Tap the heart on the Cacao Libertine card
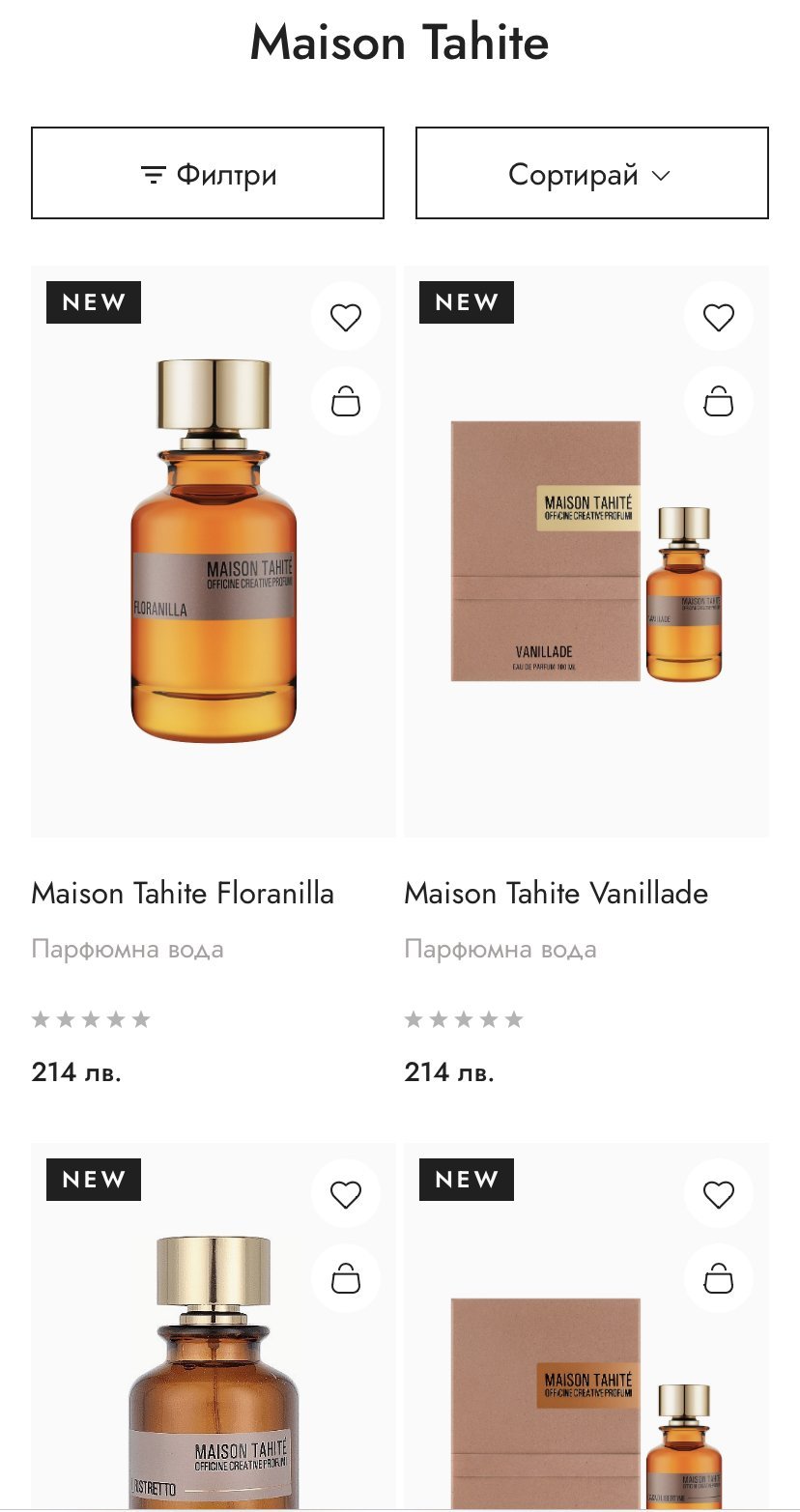800x1512 pixels. coord(718,1195)
